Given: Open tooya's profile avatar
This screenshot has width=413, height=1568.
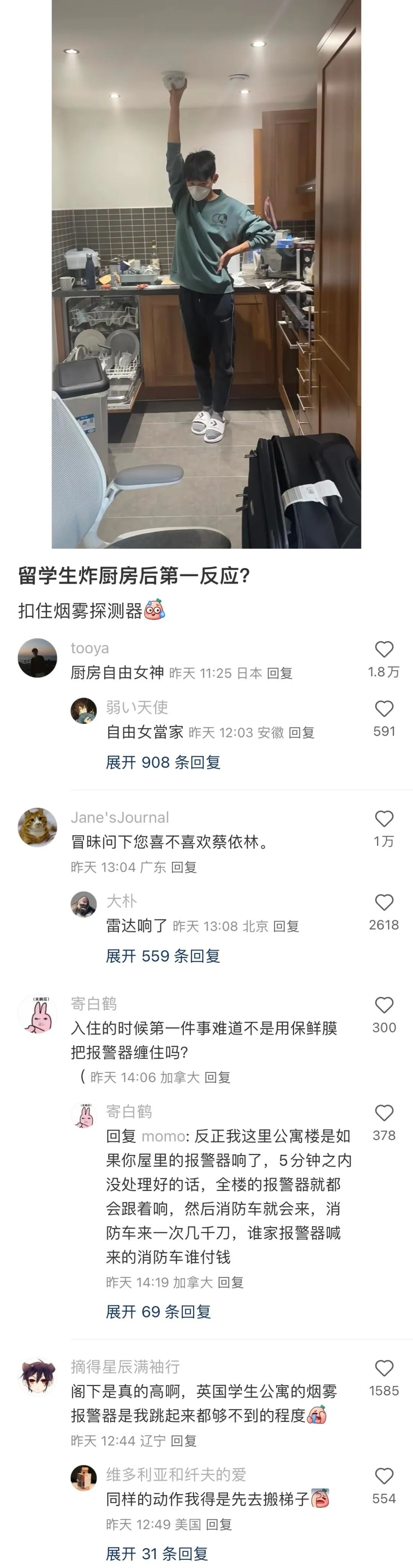Looking at the screenshot, I should (37, 658).
